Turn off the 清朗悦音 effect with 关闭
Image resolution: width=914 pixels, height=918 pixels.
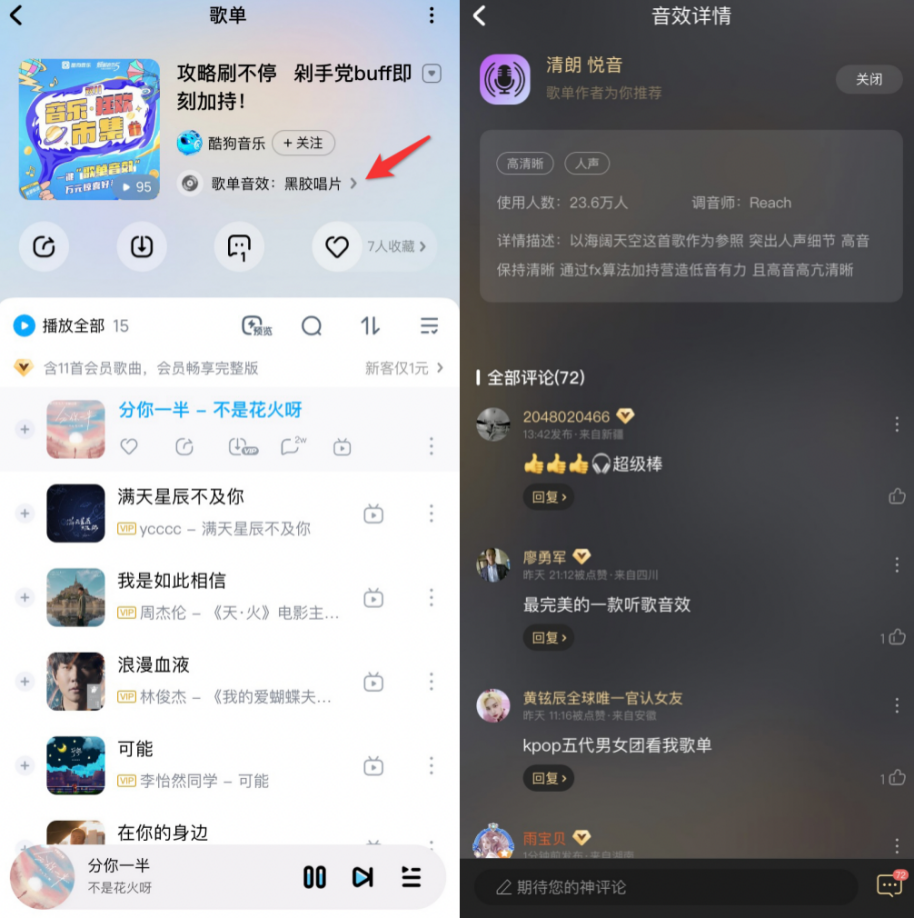pos(868,79)
